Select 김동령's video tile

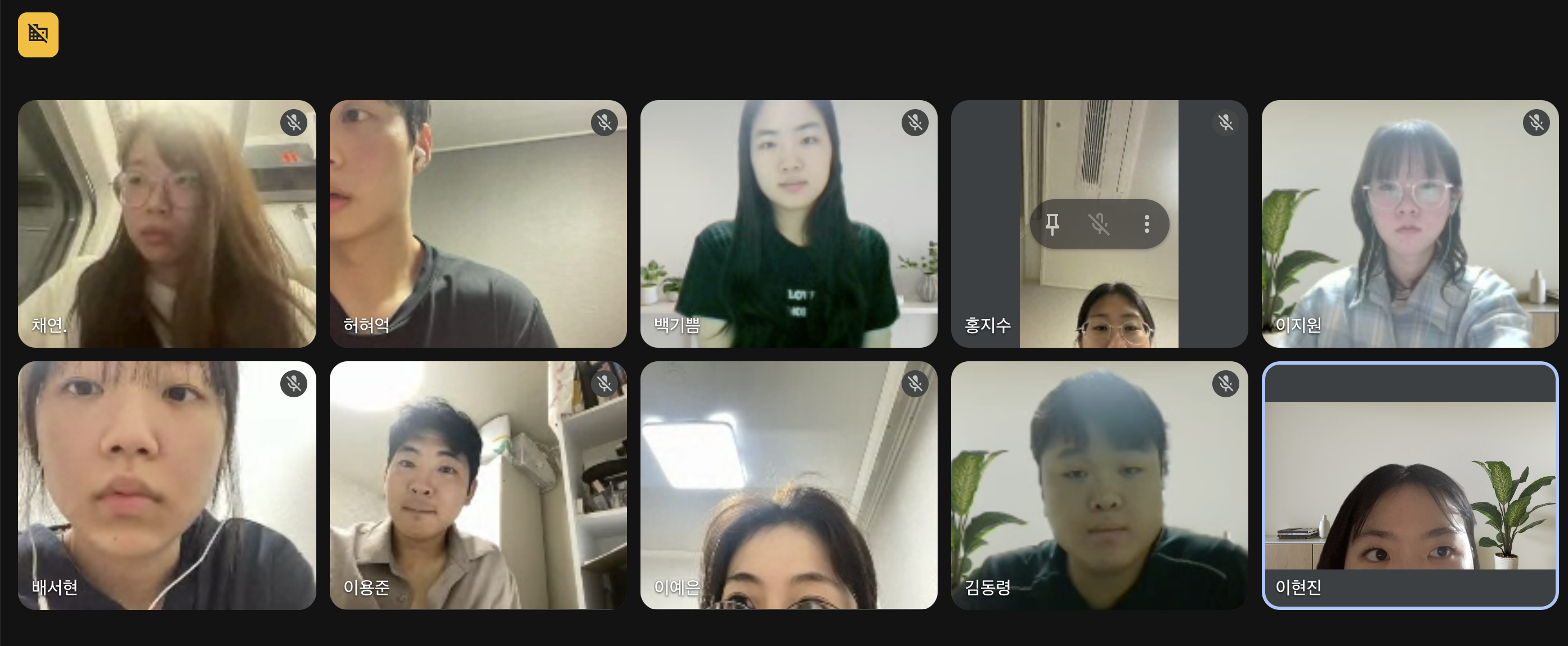coord(1099,485)
